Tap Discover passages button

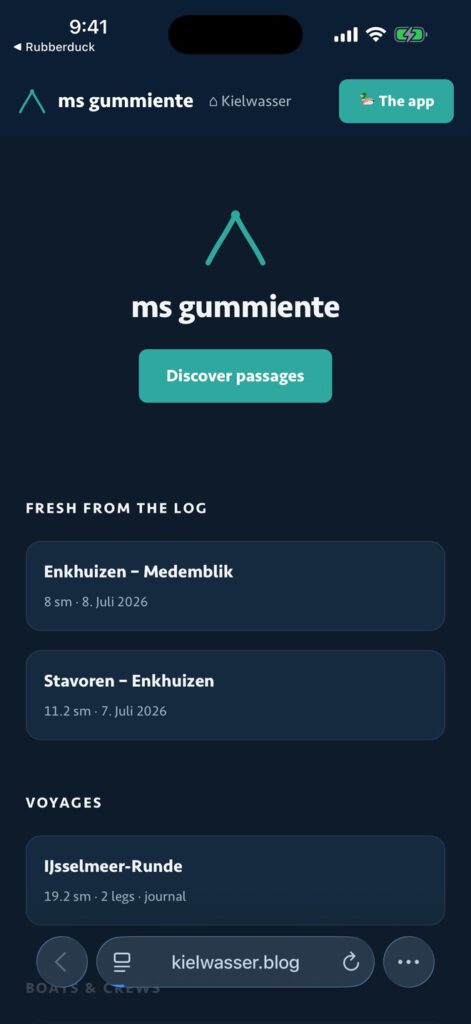tap(235, 376)
